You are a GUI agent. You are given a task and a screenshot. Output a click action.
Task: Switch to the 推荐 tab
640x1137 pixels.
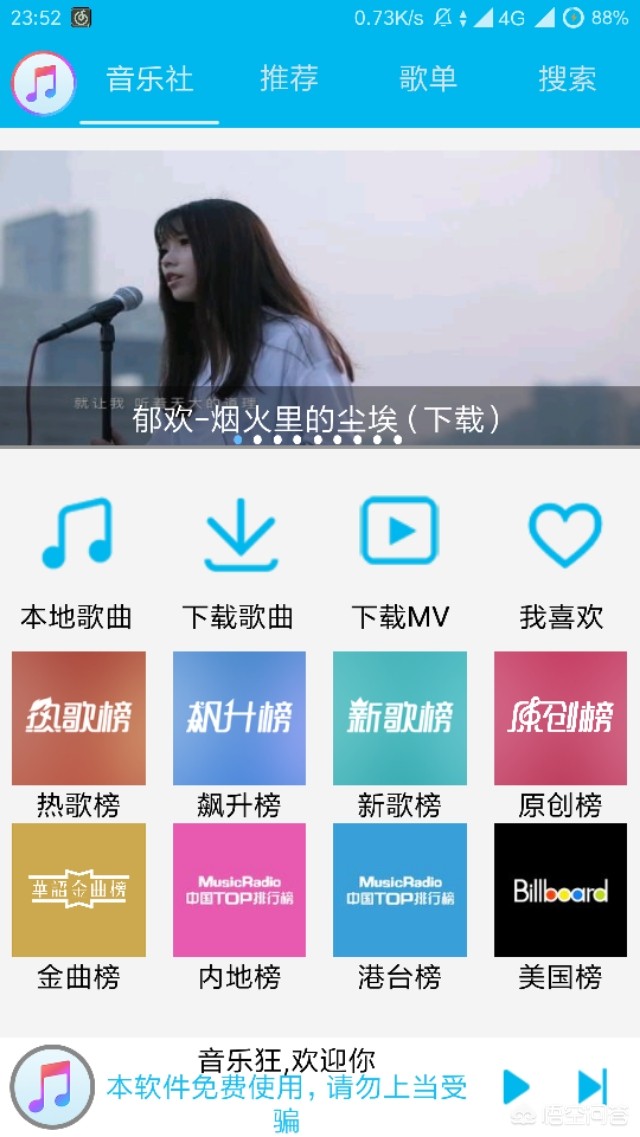click(289, 79)
